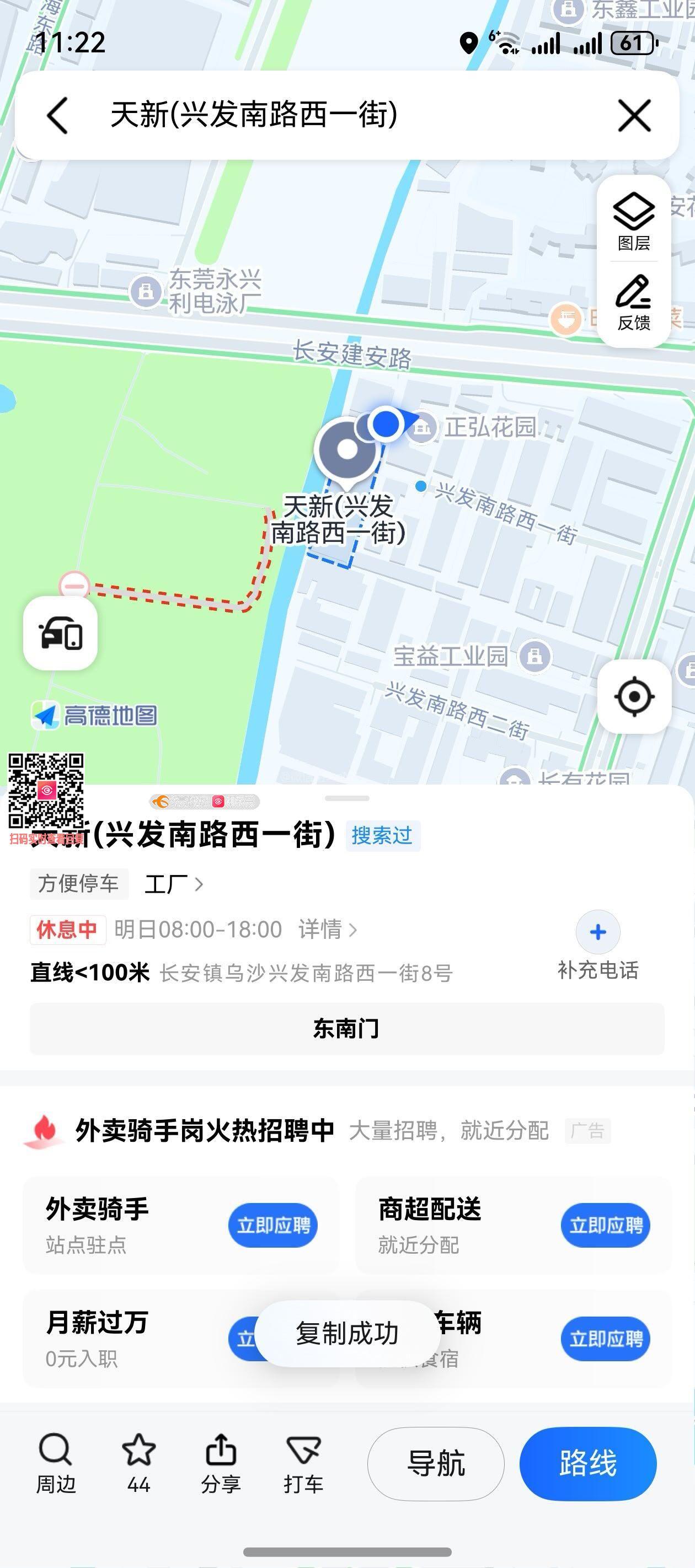
Task: Open the 正弘花园 map marker
Action: (421, 427)
